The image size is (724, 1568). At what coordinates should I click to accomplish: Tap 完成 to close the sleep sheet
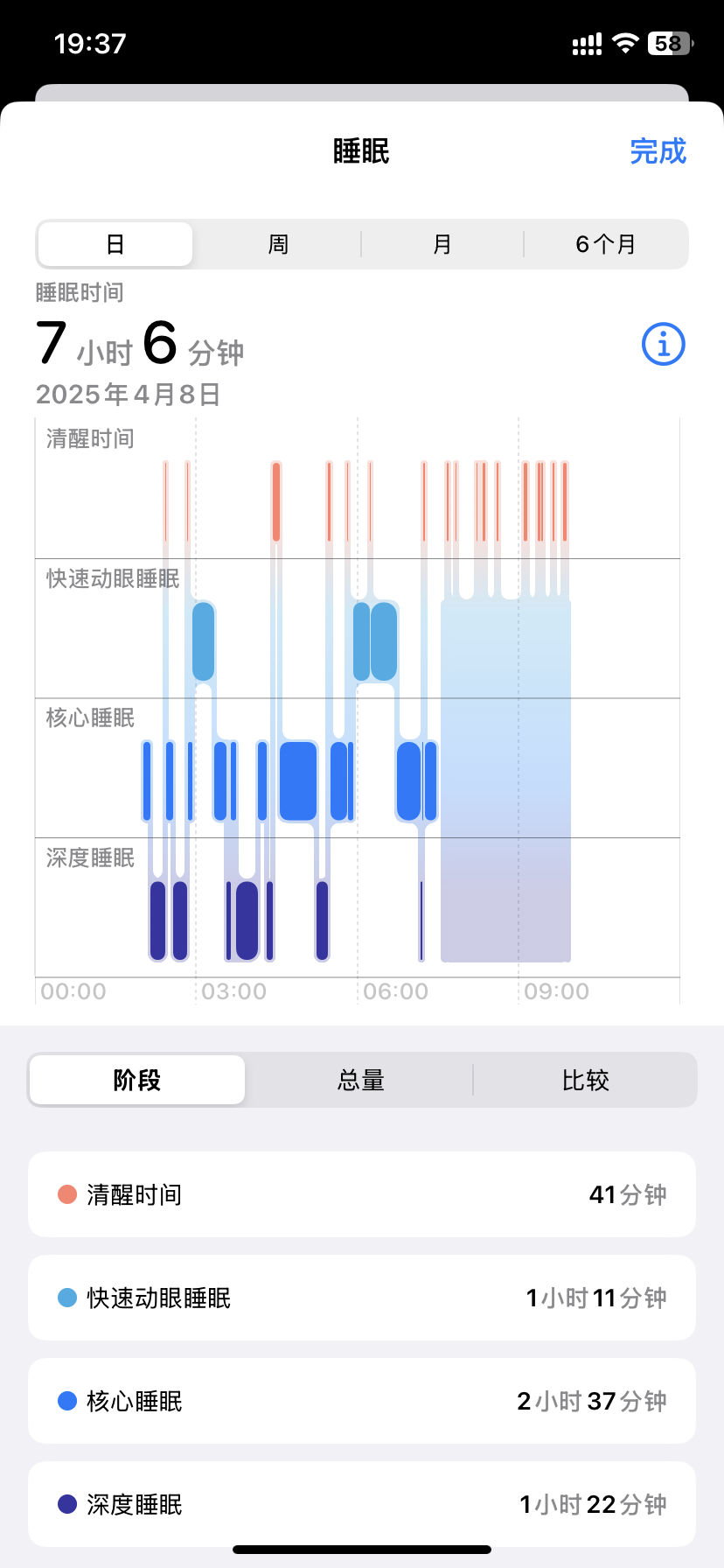coord(658,151)
